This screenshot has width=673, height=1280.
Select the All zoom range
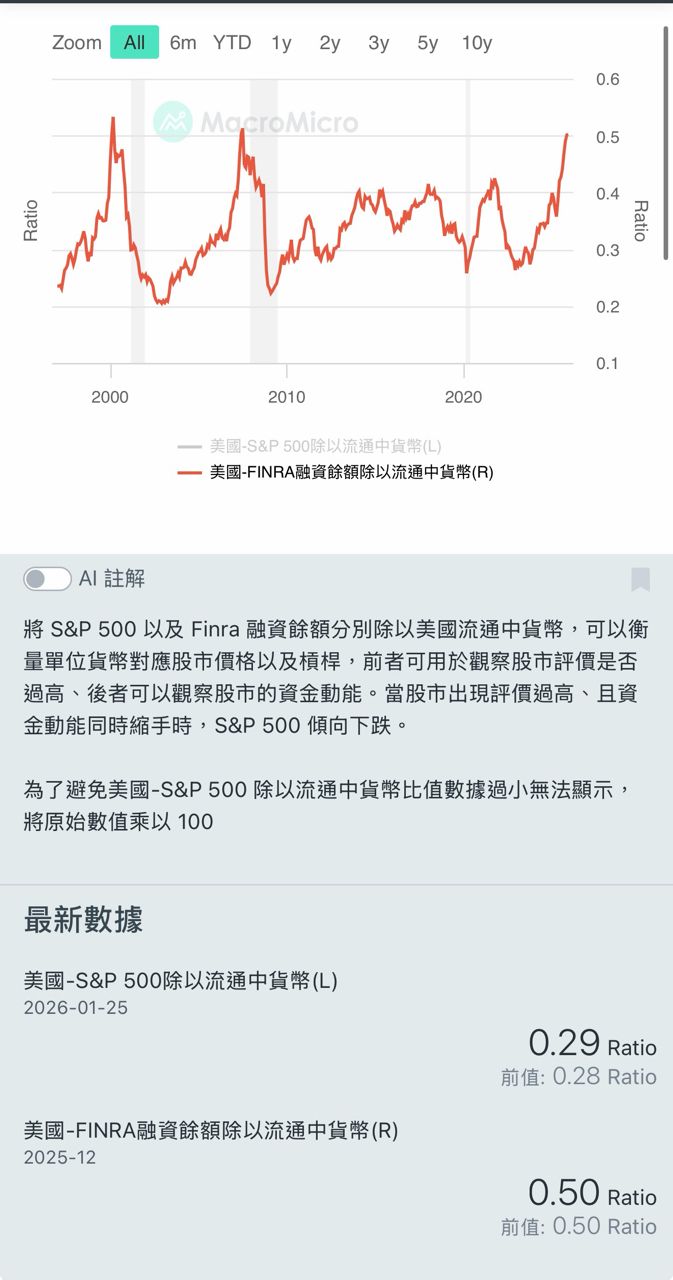pos(134,42)
